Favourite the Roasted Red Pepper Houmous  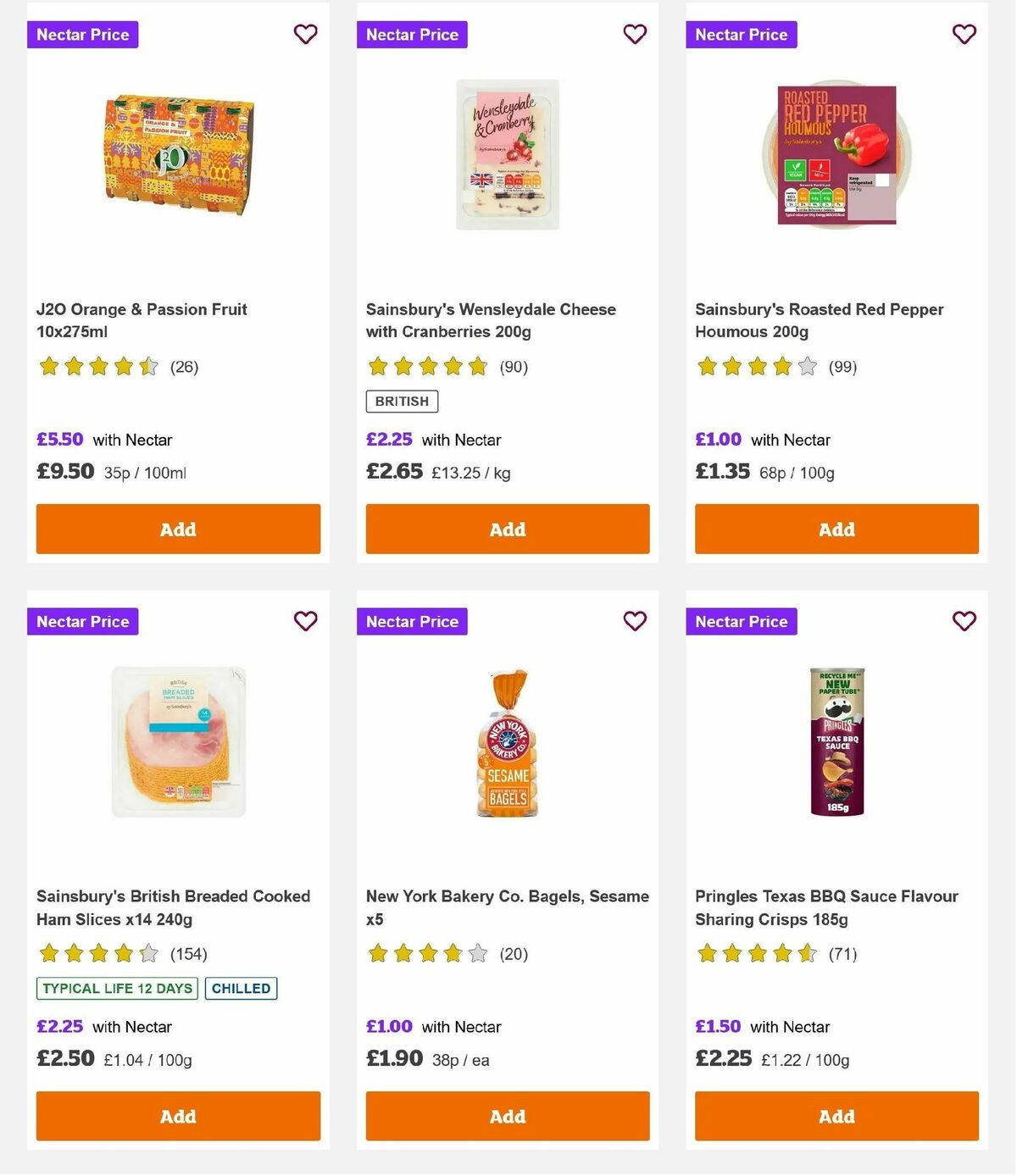964,34
